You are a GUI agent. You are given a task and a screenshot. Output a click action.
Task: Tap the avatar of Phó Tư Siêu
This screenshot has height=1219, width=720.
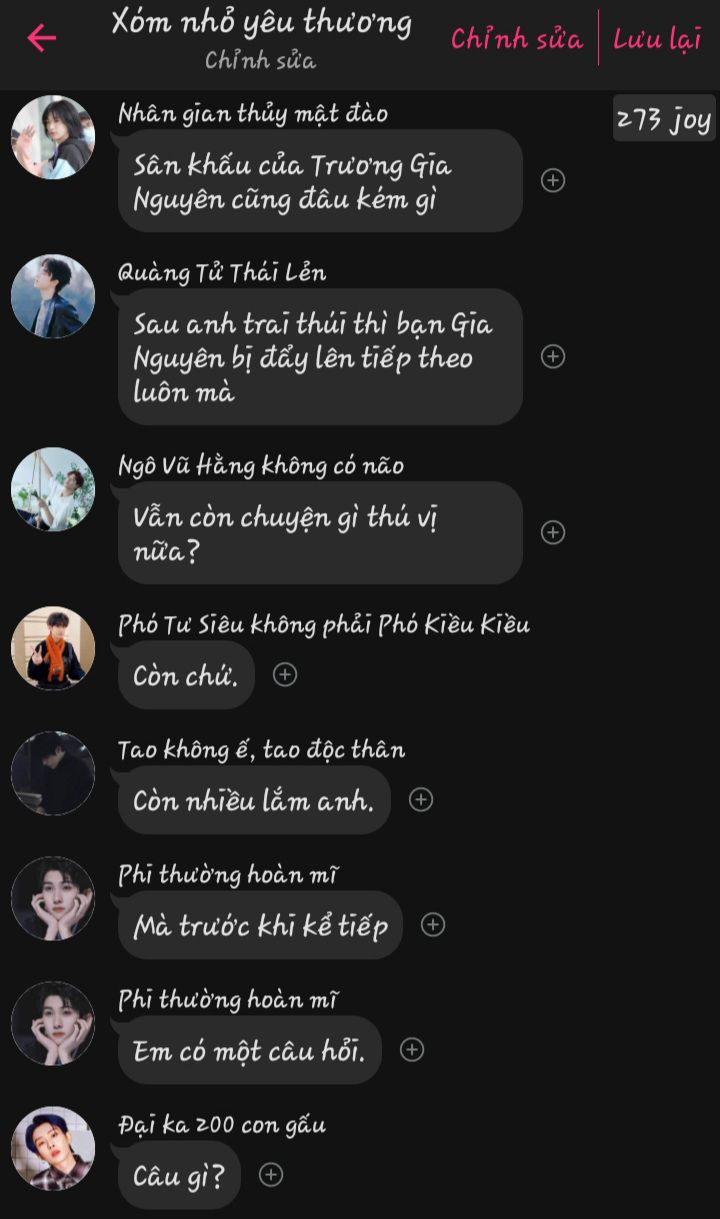[53, 649]
